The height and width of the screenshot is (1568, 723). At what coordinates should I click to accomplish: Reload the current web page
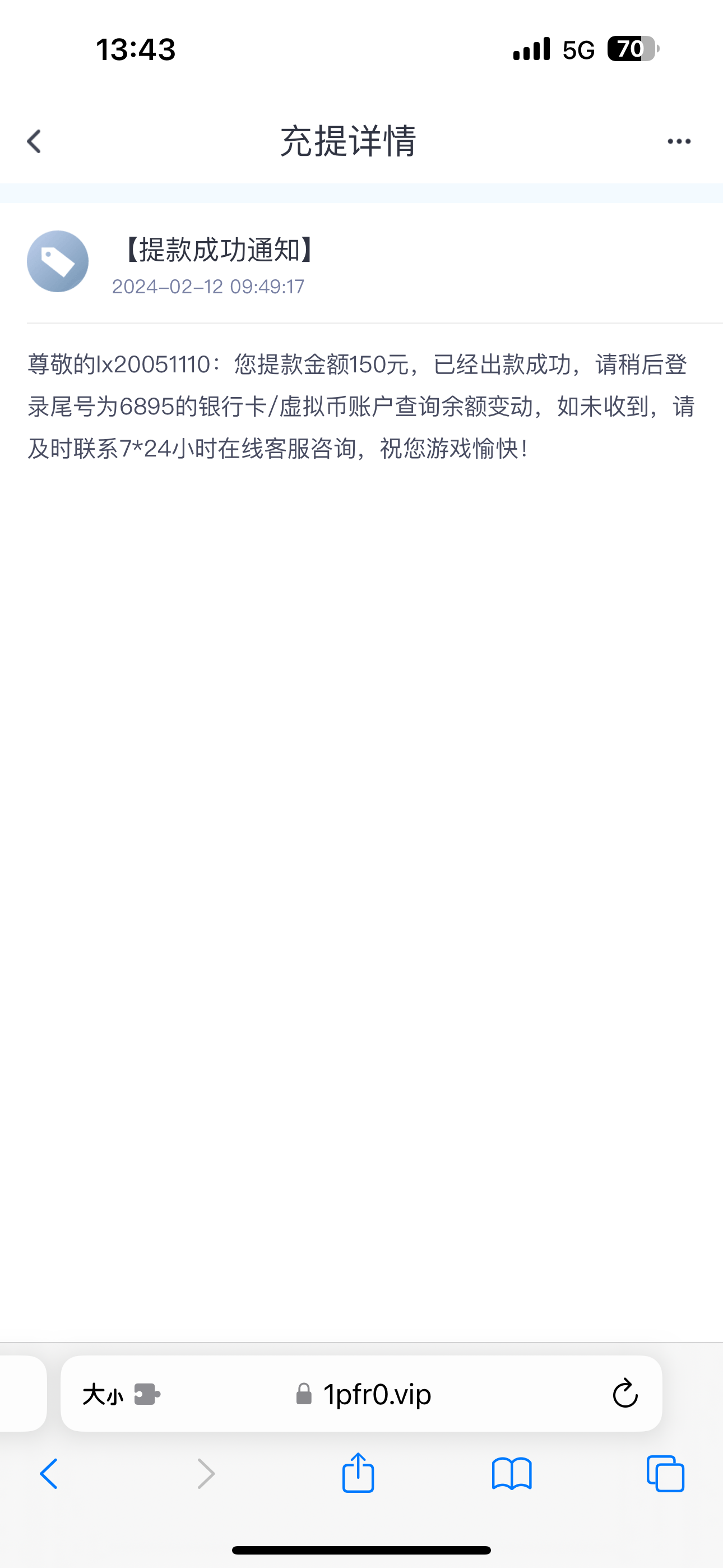(624, 1394)
